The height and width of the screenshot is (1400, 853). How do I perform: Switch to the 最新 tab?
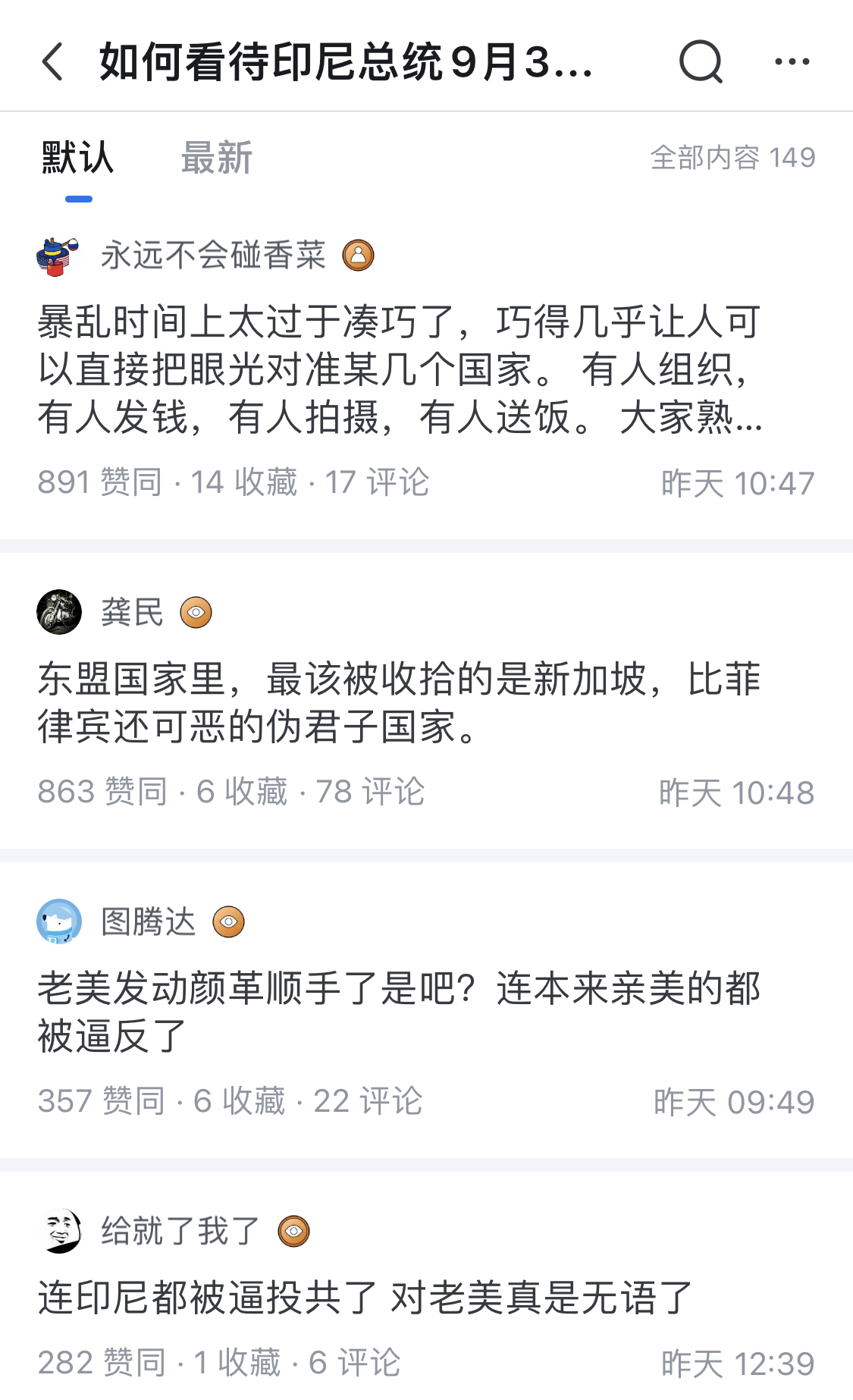coord(216,159)
